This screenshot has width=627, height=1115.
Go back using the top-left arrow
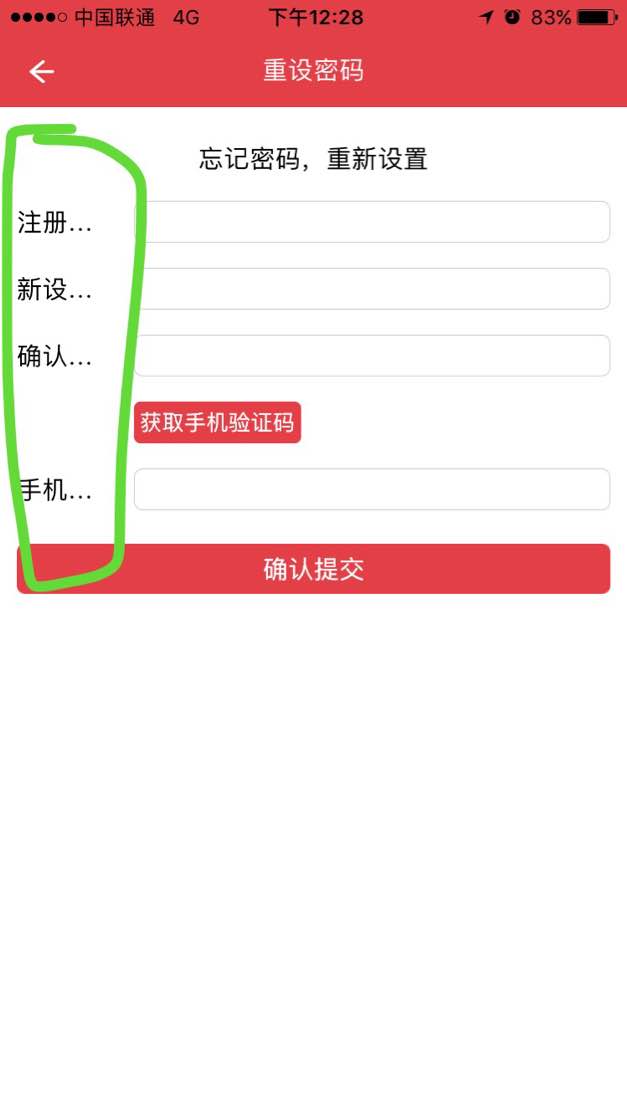pos(41,71)
